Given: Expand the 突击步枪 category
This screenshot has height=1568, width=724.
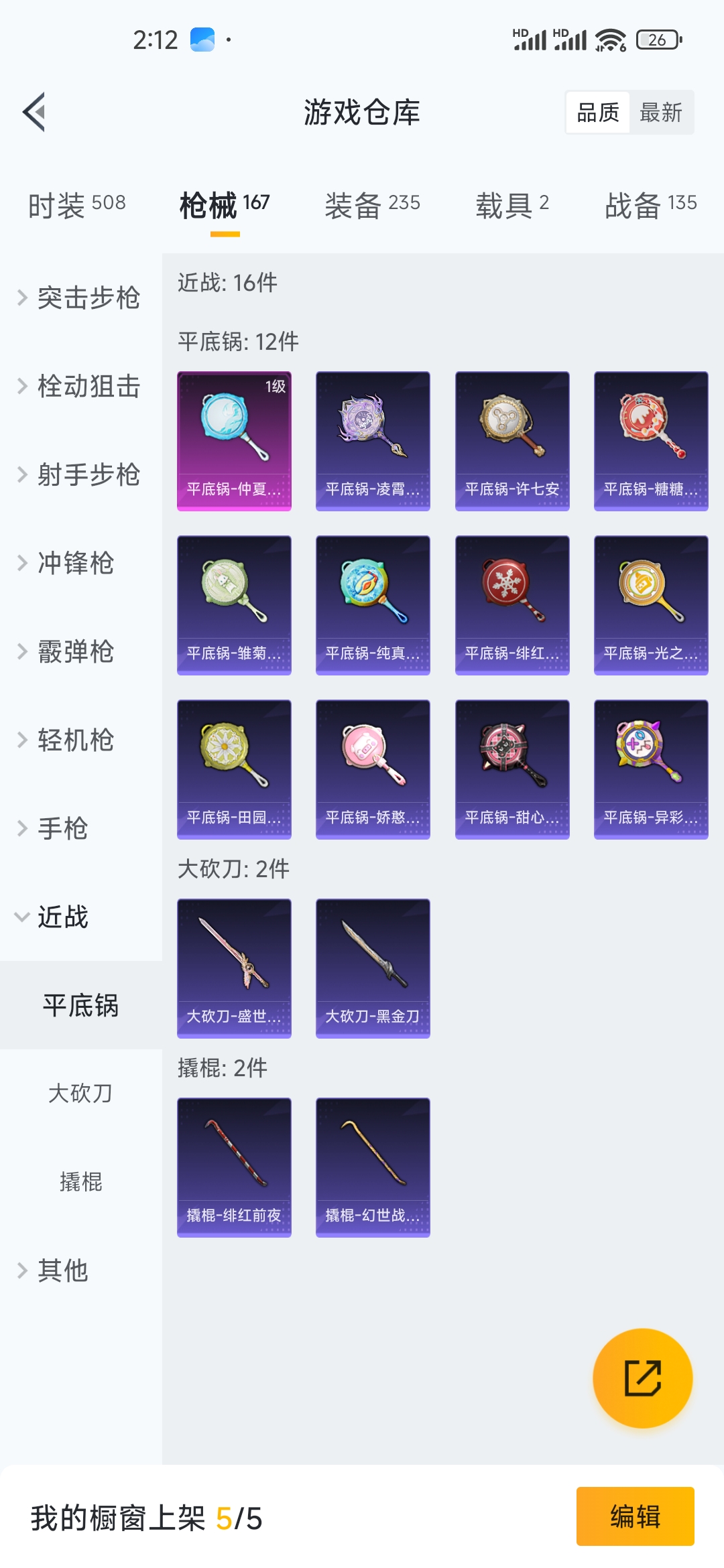Looking at the screenshot, I should coord(80,298).
